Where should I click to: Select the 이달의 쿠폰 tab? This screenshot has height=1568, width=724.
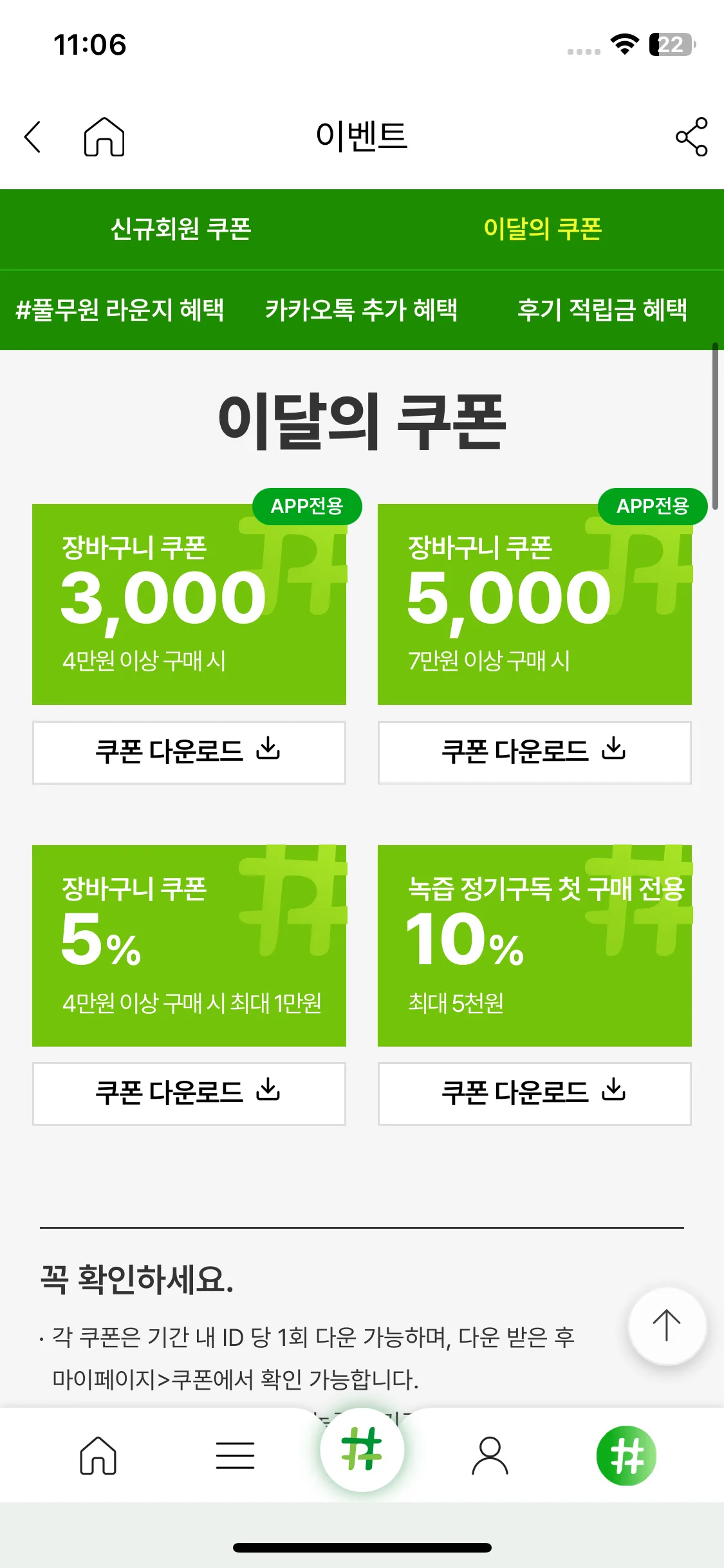pyautogui.click(x=543, y=229)
